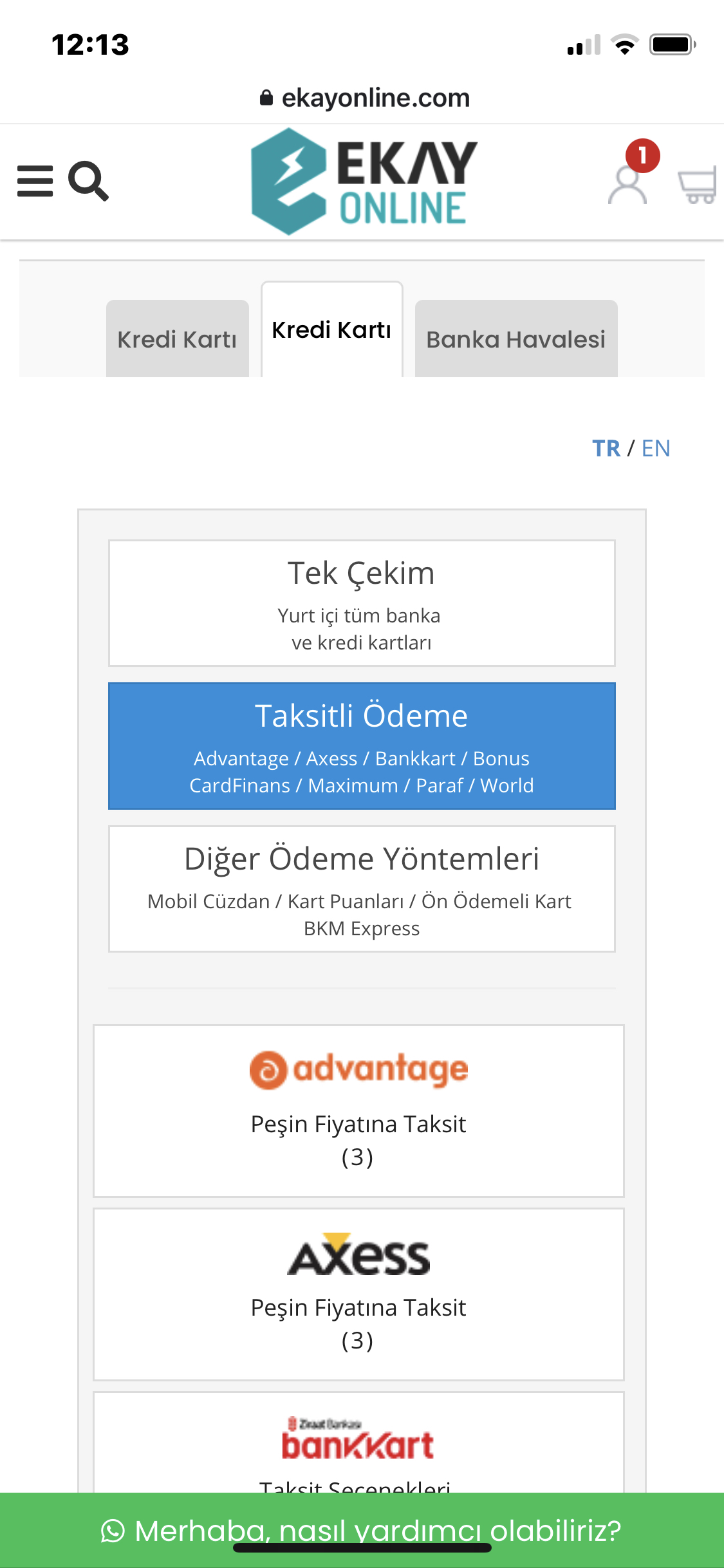This screenshot has height=1568, width=724.
Task: Select the grey Kredi Kartı tab
Action: pos(177,339)
